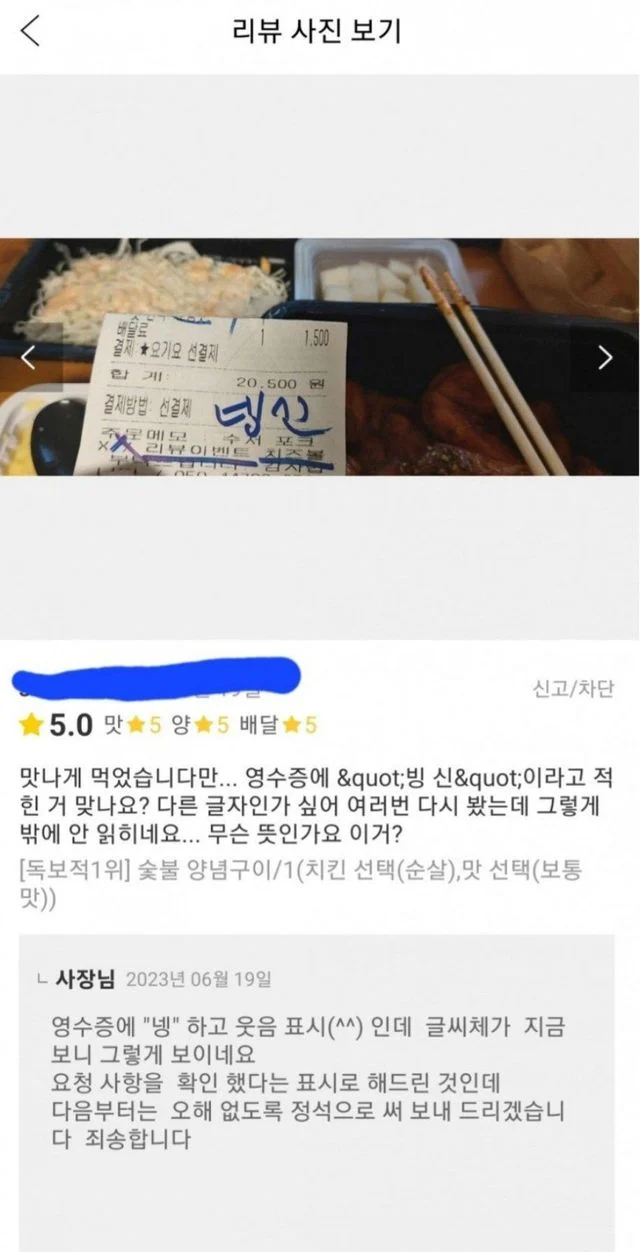The width and height of the screenshot is (640, 1252).
Task: Tap 신고/차단 to report this review
Action: [574, 688]
